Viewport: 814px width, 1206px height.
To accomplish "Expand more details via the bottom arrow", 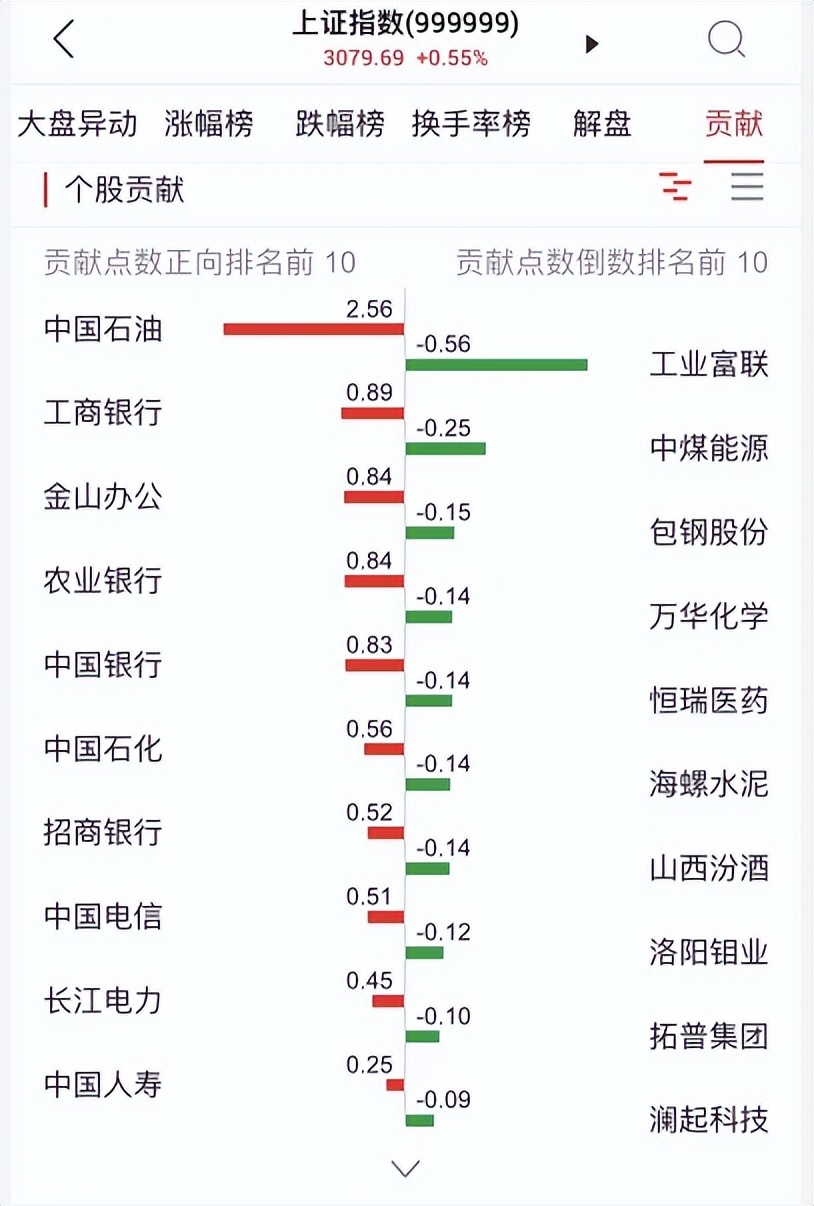I will (x=403, y=1167).
